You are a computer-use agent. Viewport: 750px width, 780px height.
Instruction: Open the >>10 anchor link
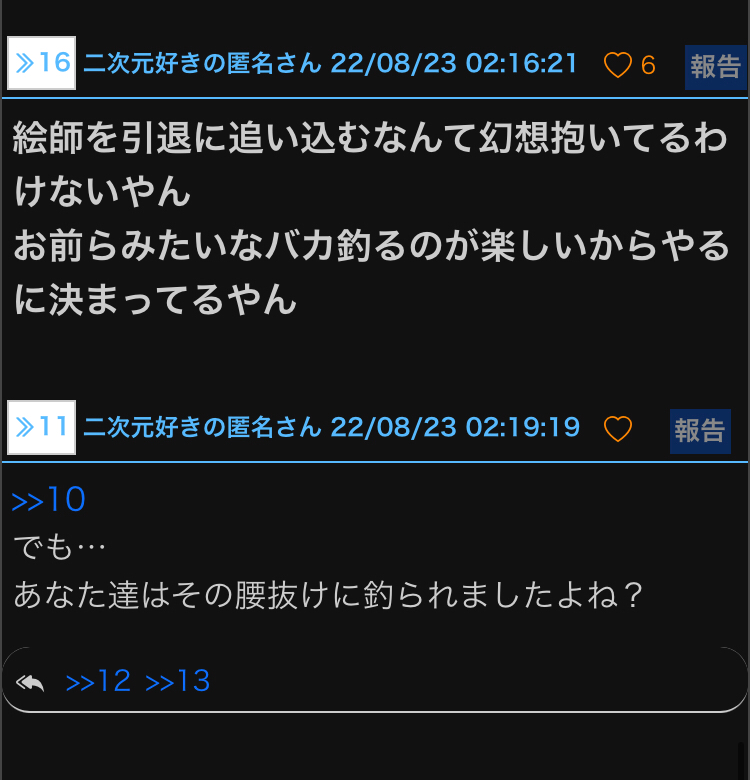[48, 499]
